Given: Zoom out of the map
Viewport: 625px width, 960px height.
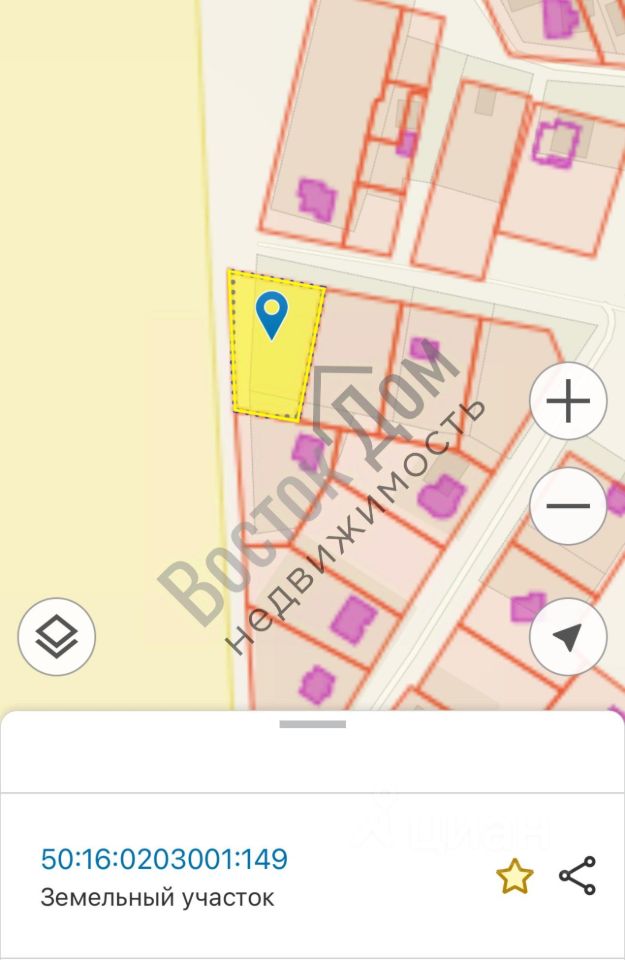Looking at the screenshot, I should coord(568,506).
